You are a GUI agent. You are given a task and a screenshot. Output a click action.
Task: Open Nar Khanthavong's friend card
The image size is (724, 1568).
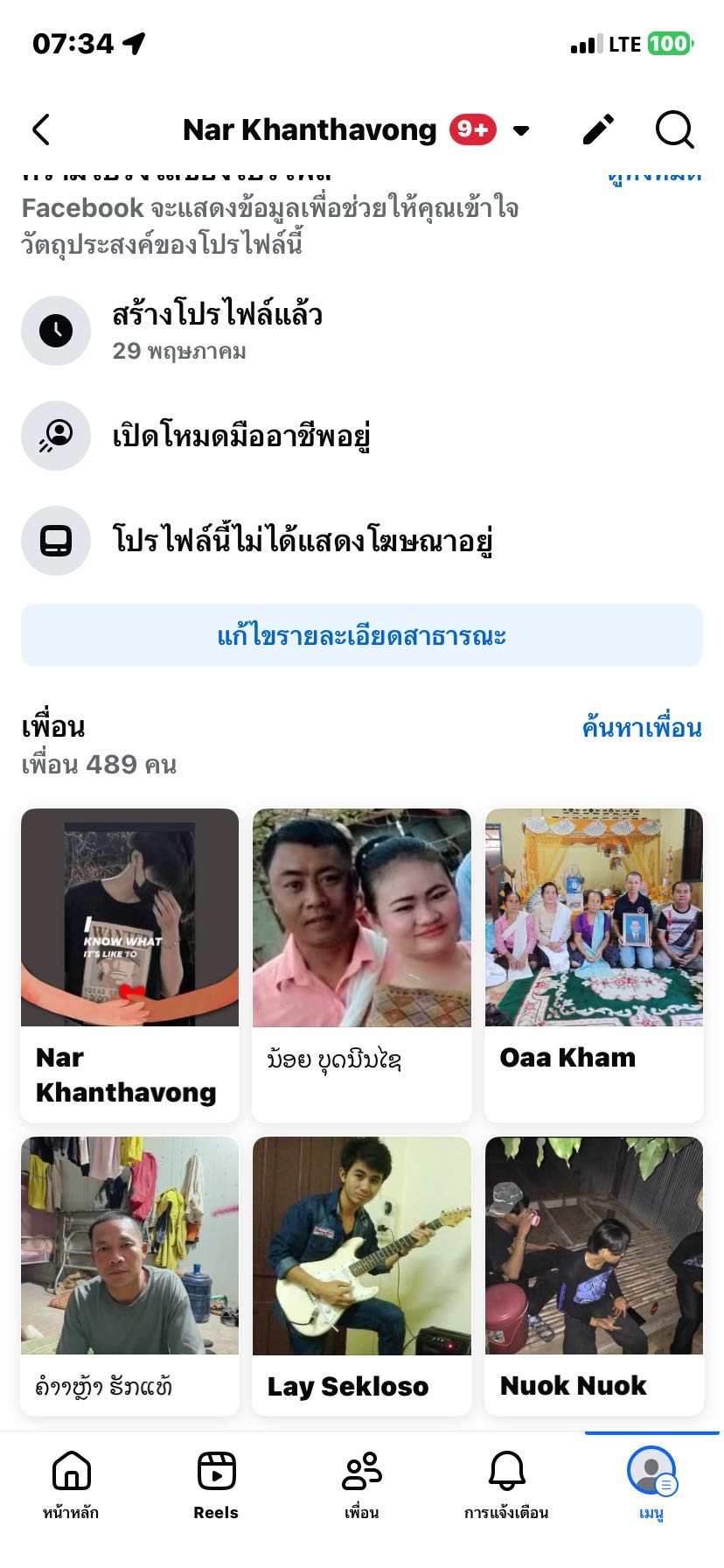pyautogui.click(x=129, y=964)
